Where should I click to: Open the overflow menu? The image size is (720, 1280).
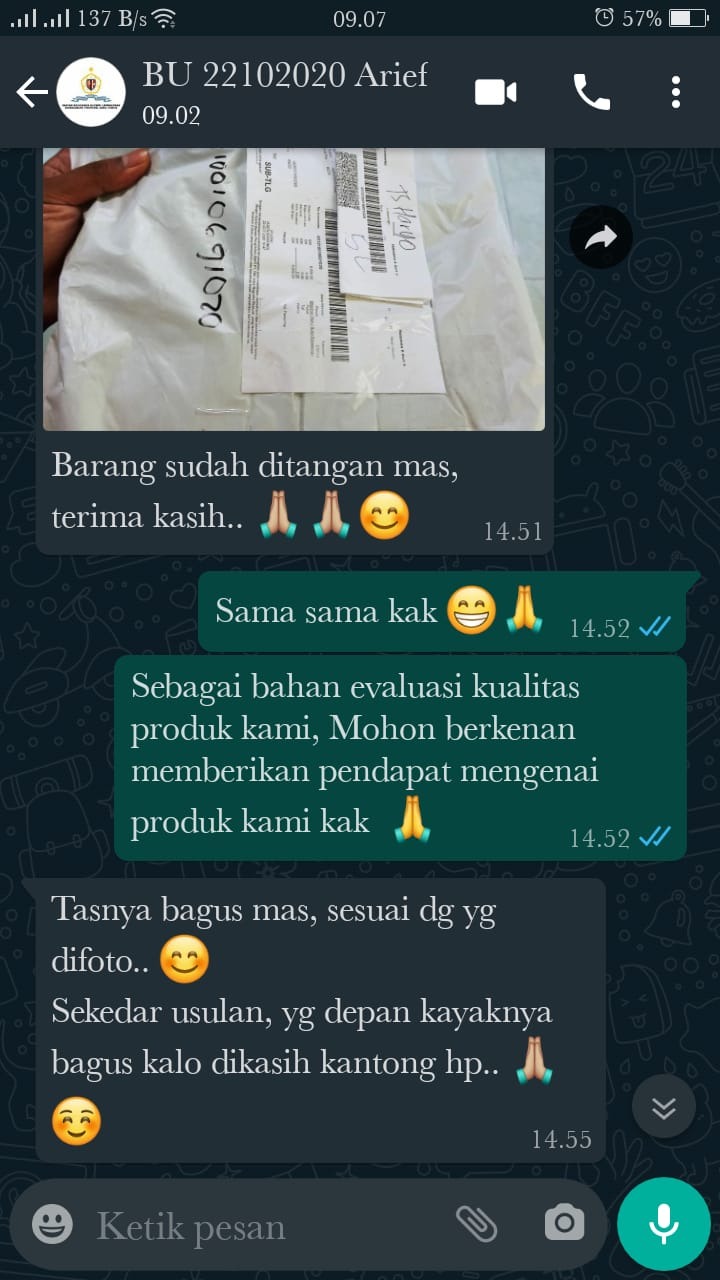pyautogui.click(x=676, y=93)
